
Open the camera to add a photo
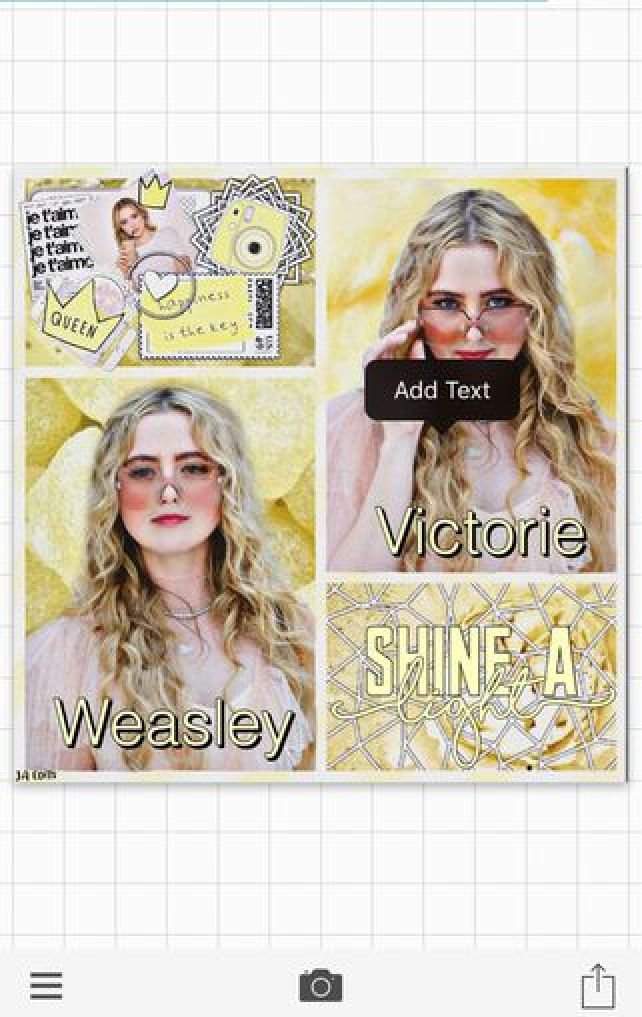click(321, 986)
